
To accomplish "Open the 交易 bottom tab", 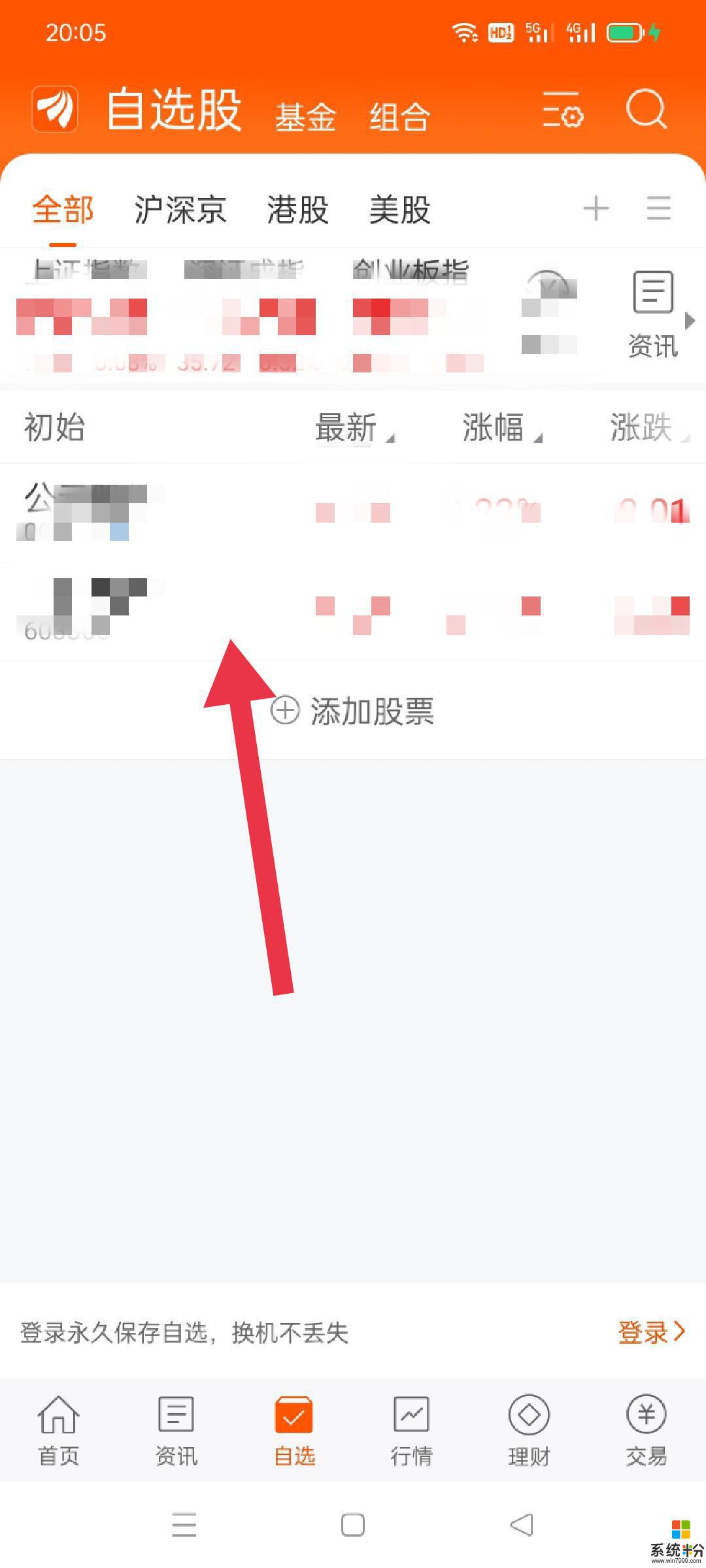I will point(646,1431).
